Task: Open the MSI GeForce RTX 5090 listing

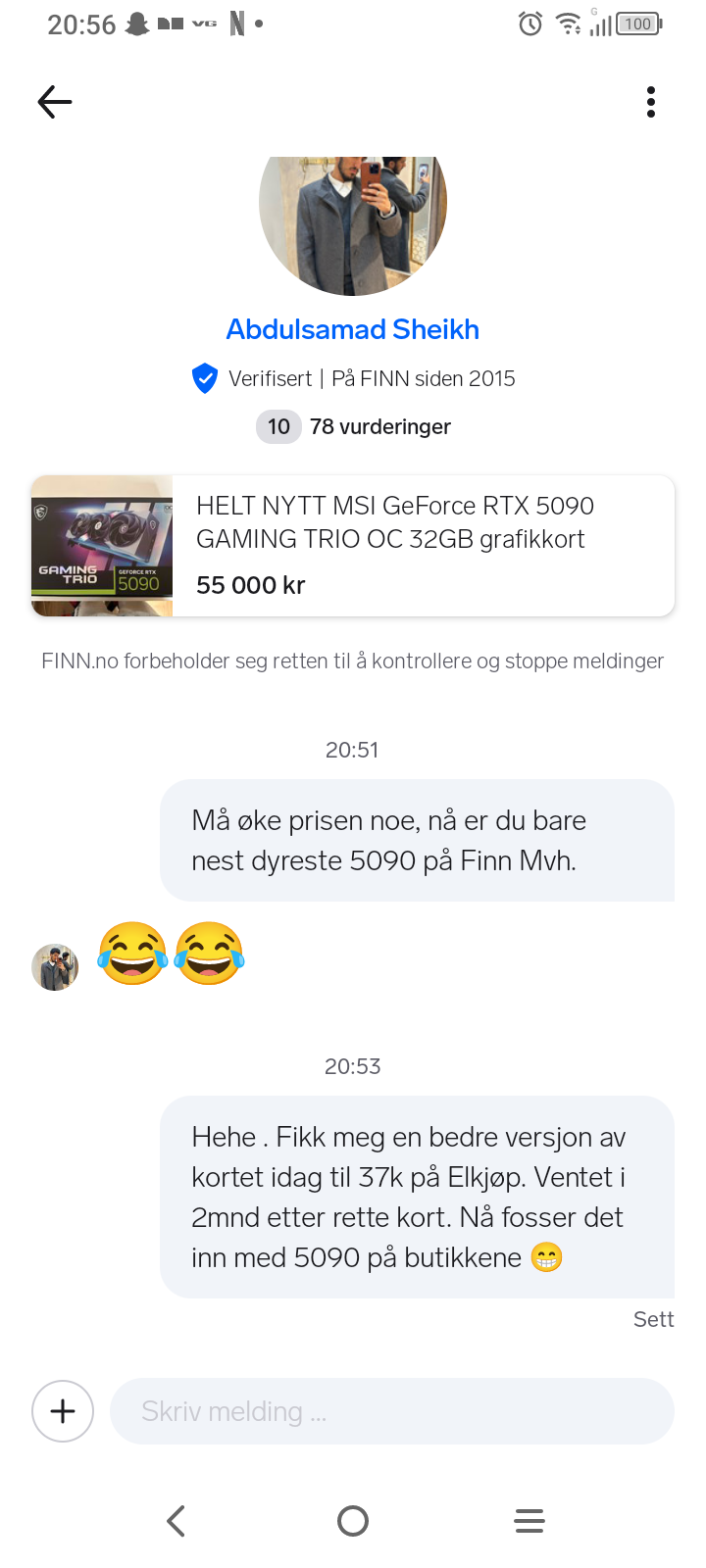Action: pos(353,546)
